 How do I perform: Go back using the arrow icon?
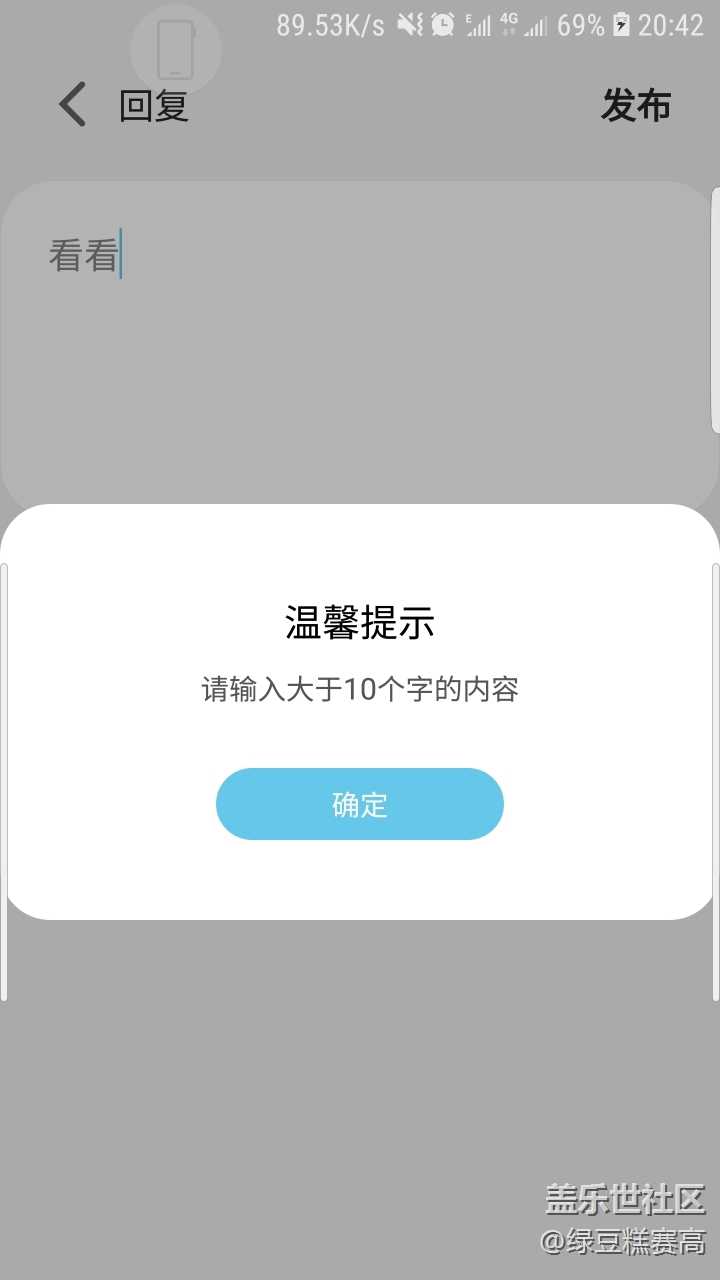click(x=72, y=105)
